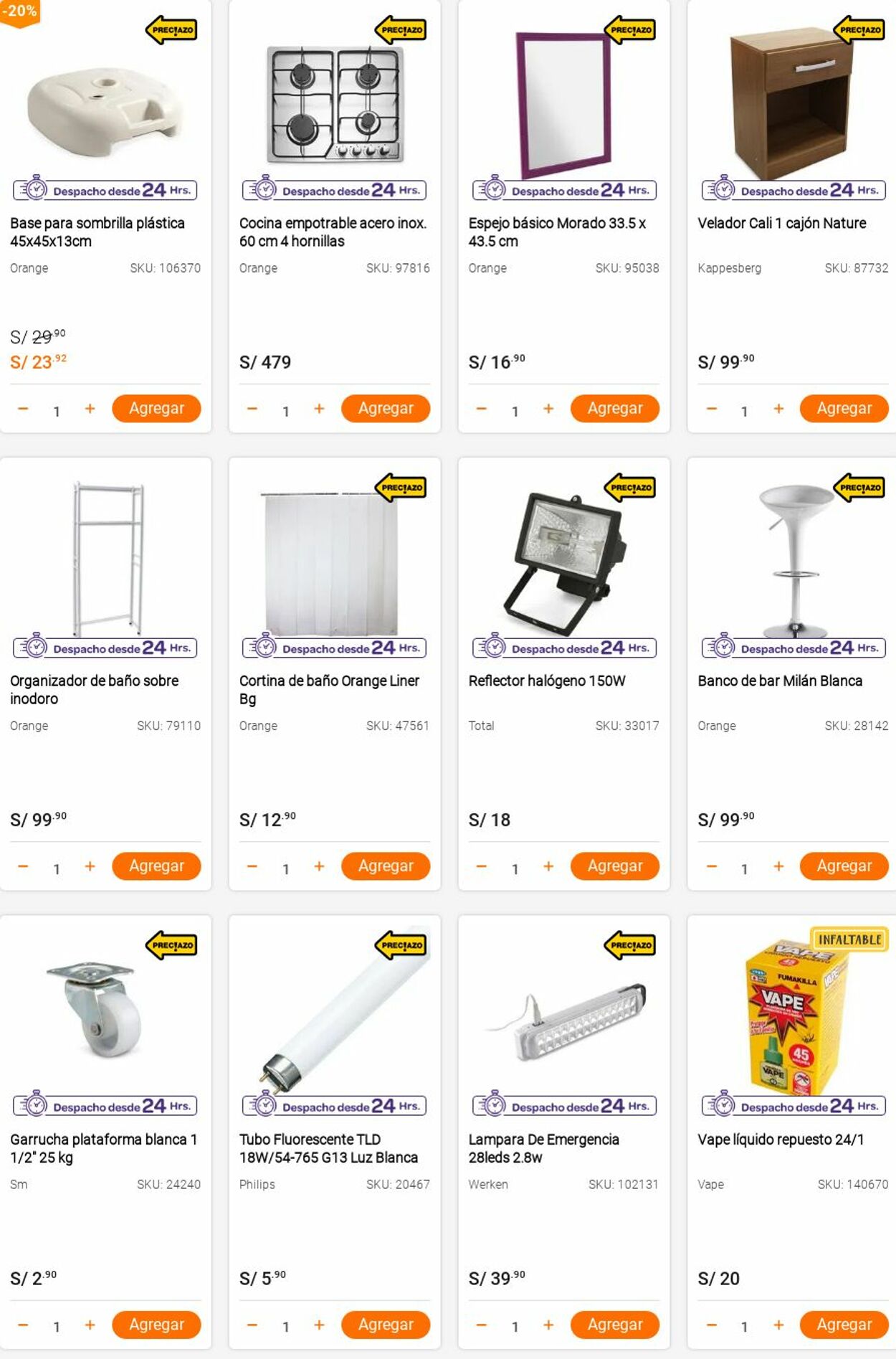This screenshot has width=896, height=1359.
Task: Open Vape líquido repuesto 24/1 product
Action: click(781, 1139)
